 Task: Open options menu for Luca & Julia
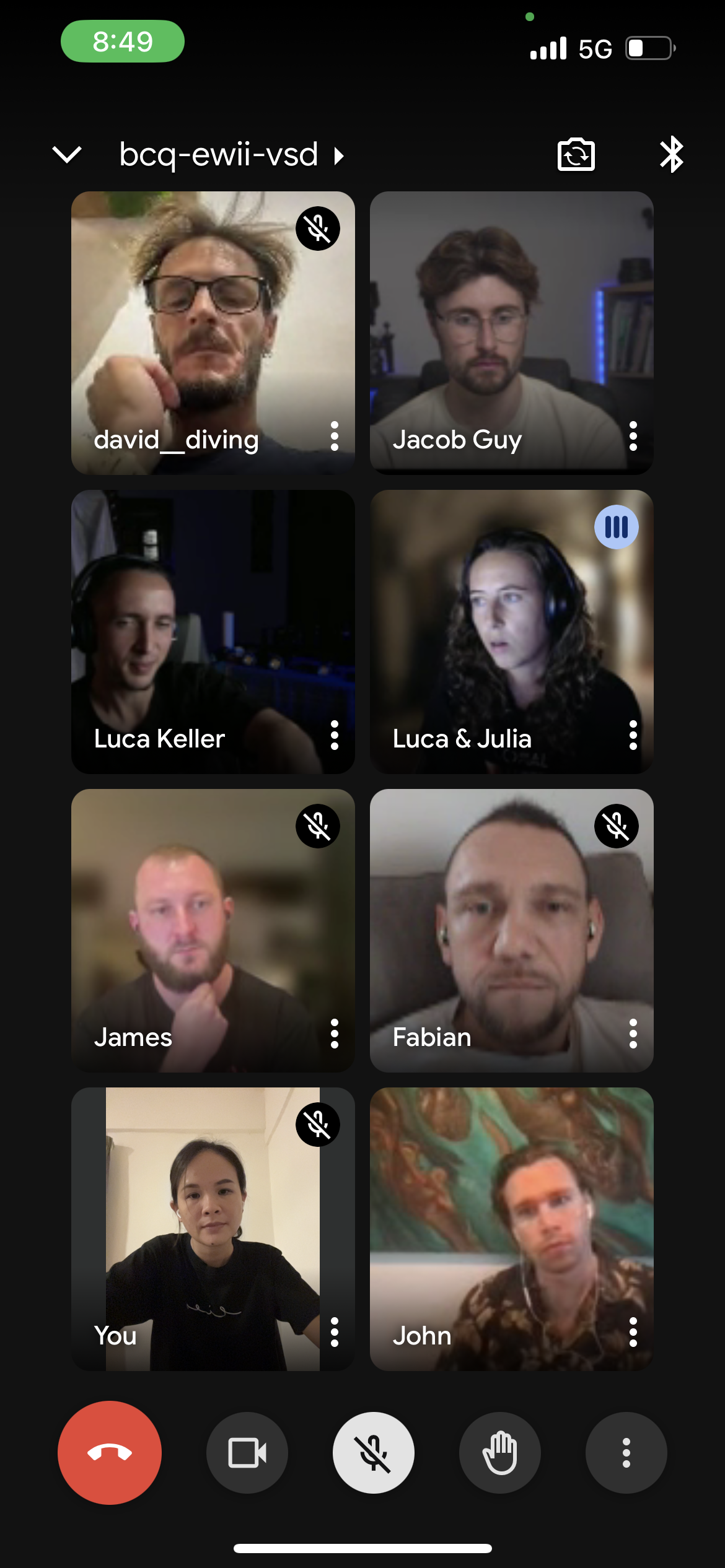(x=633, y=735)
